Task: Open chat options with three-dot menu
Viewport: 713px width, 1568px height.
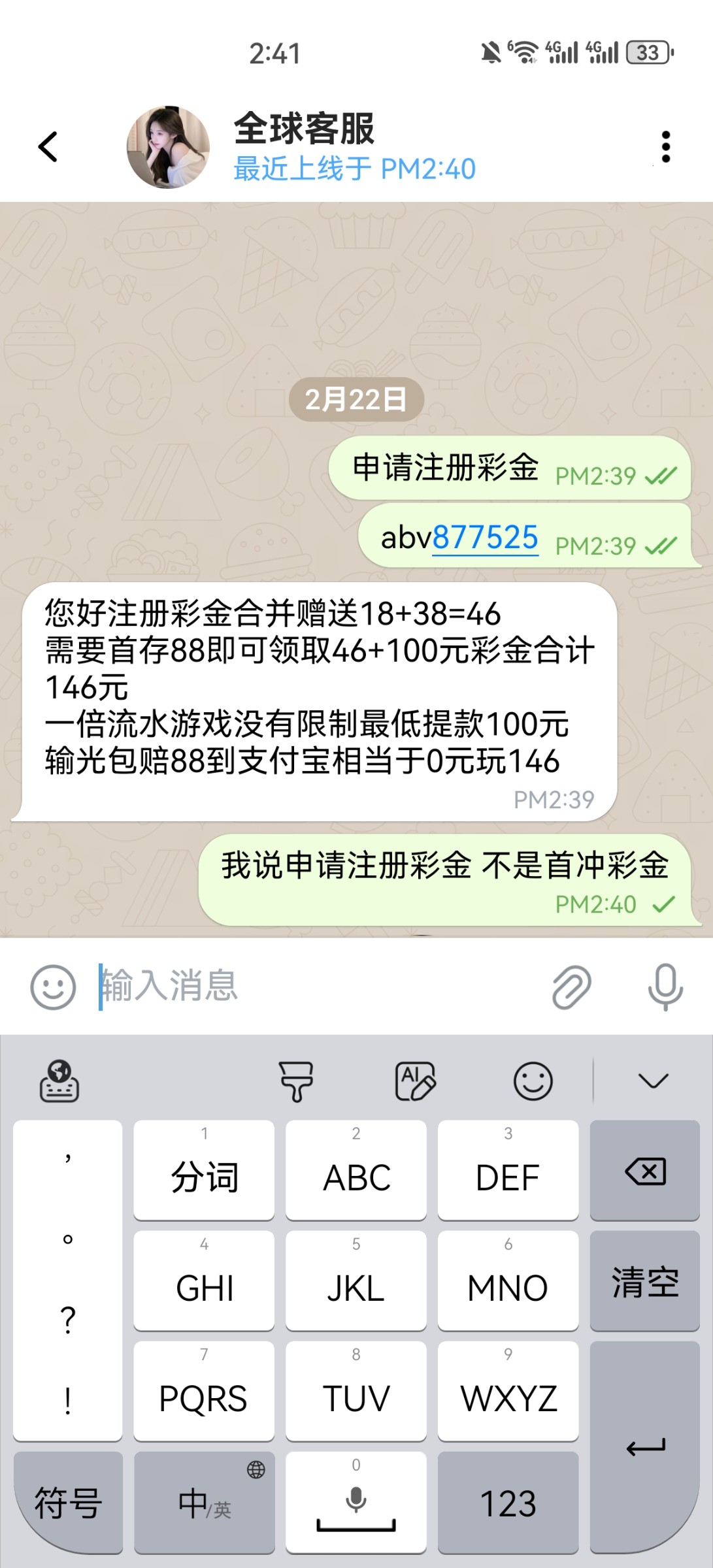Action: point(666,146)
